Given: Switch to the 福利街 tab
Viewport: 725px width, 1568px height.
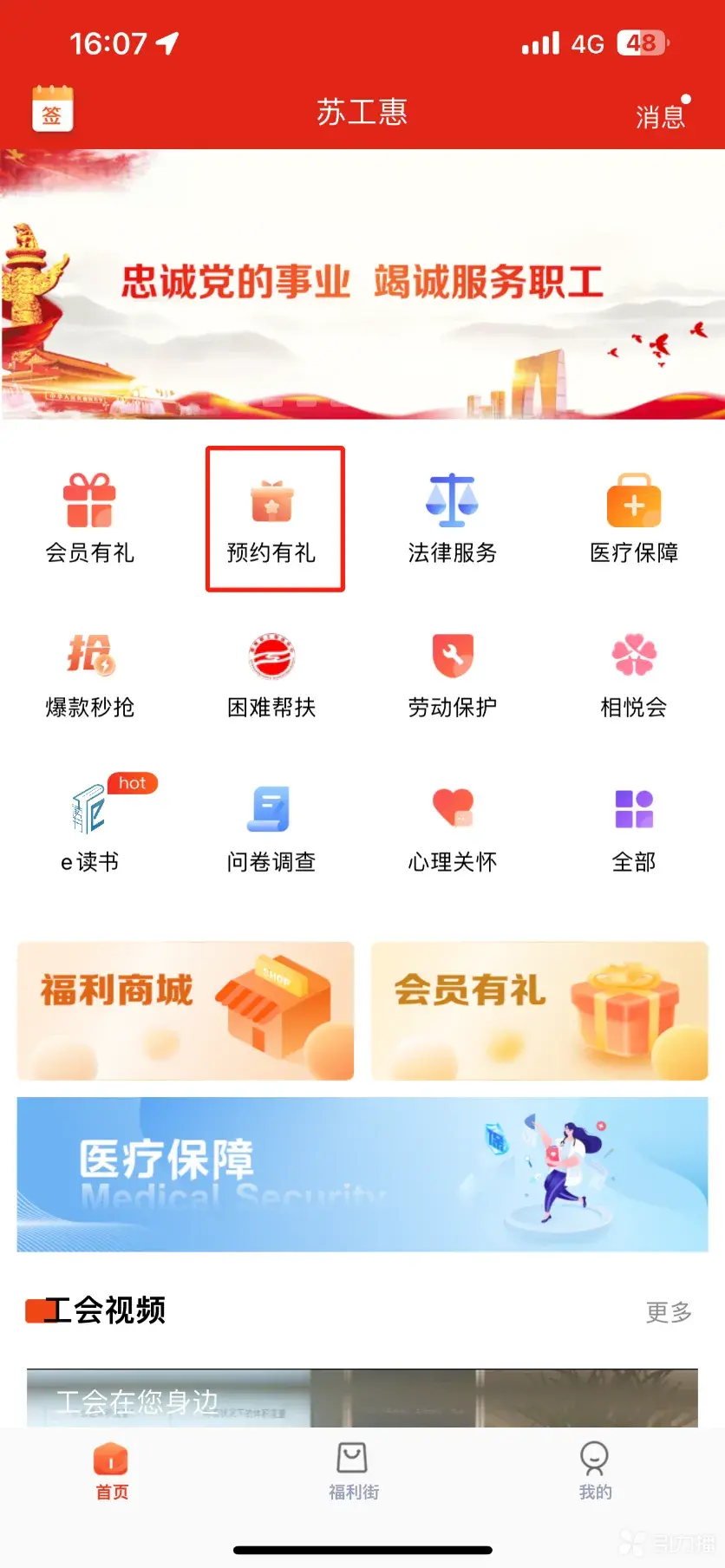Looking at the screenshot, I should pyautogui.click(x=353, y=1470).
